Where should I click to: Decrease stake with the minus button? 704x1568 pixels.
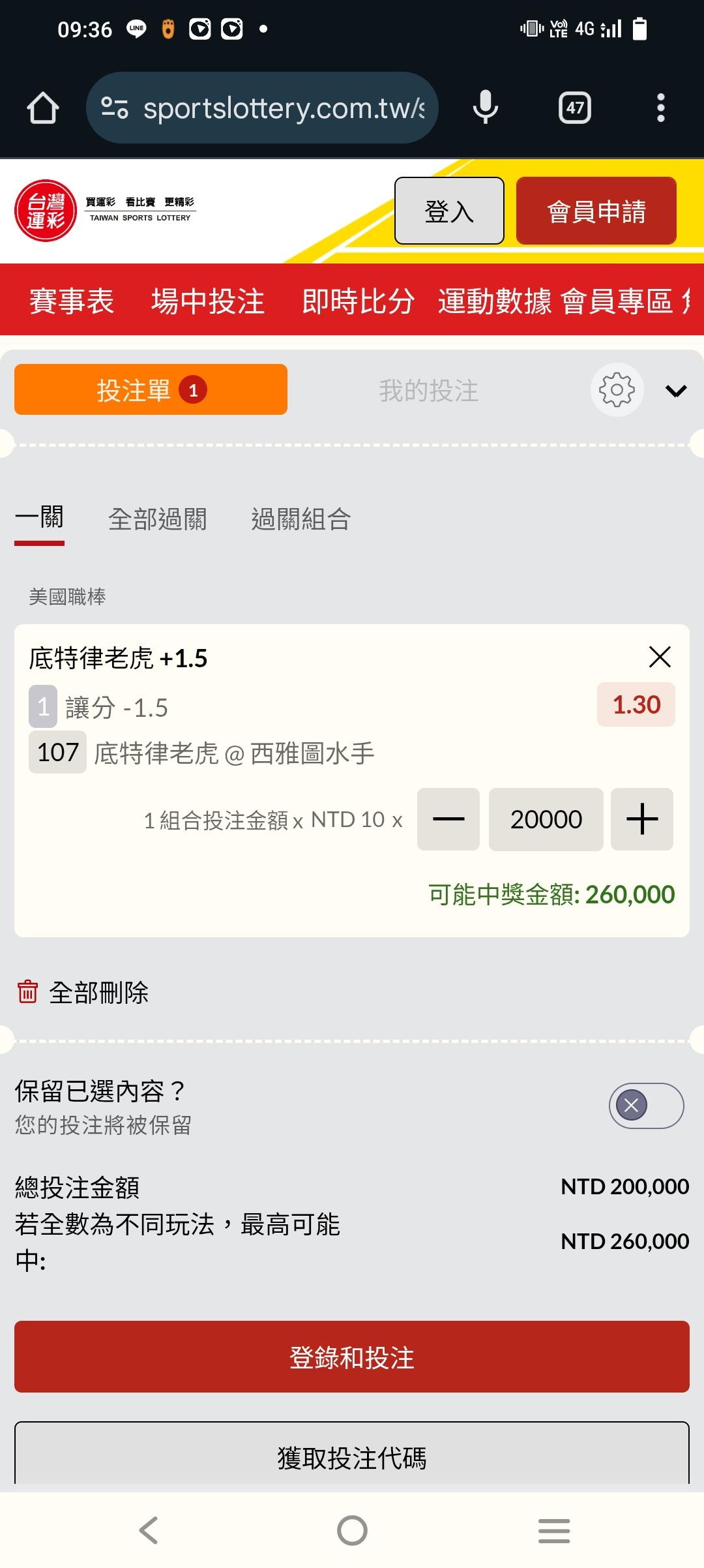pos(448,819)
